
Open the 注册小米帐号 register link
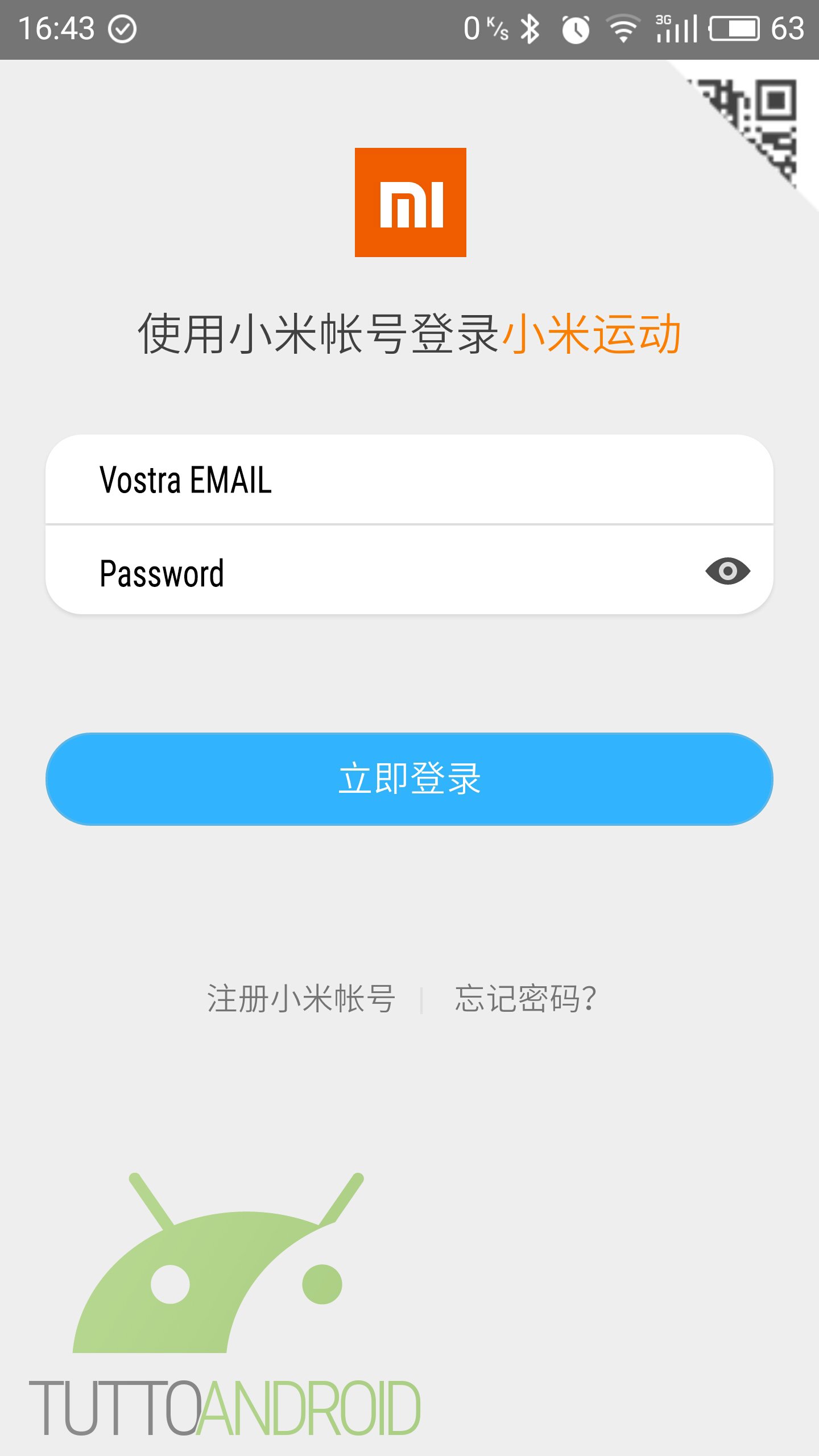[x=300, y=998]
